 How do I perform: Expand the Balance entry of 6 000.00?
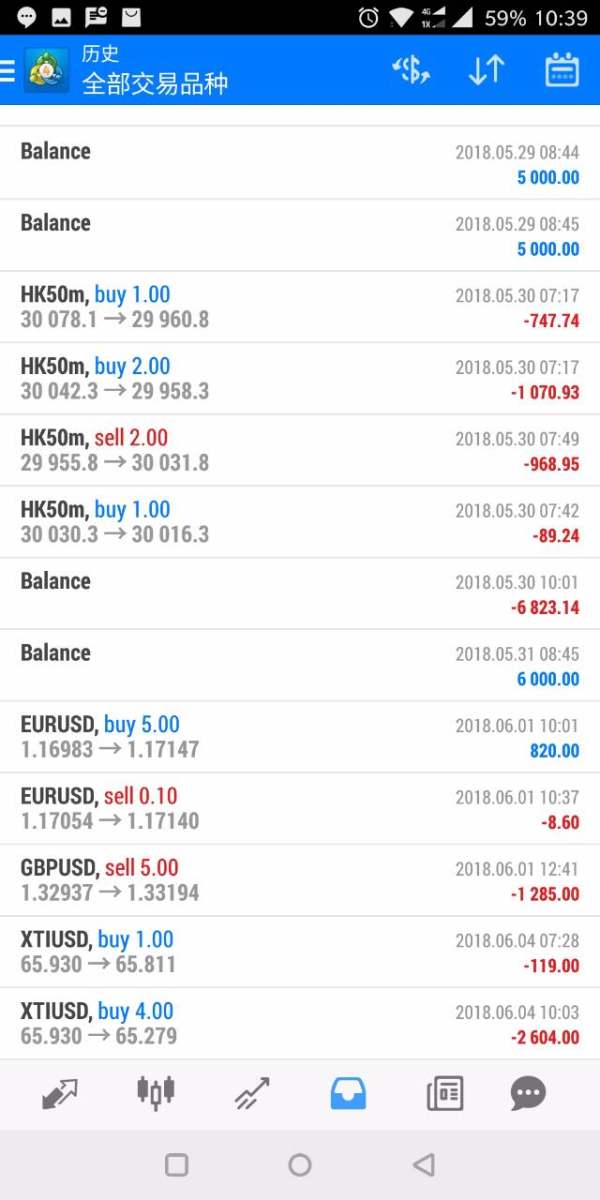300,665
